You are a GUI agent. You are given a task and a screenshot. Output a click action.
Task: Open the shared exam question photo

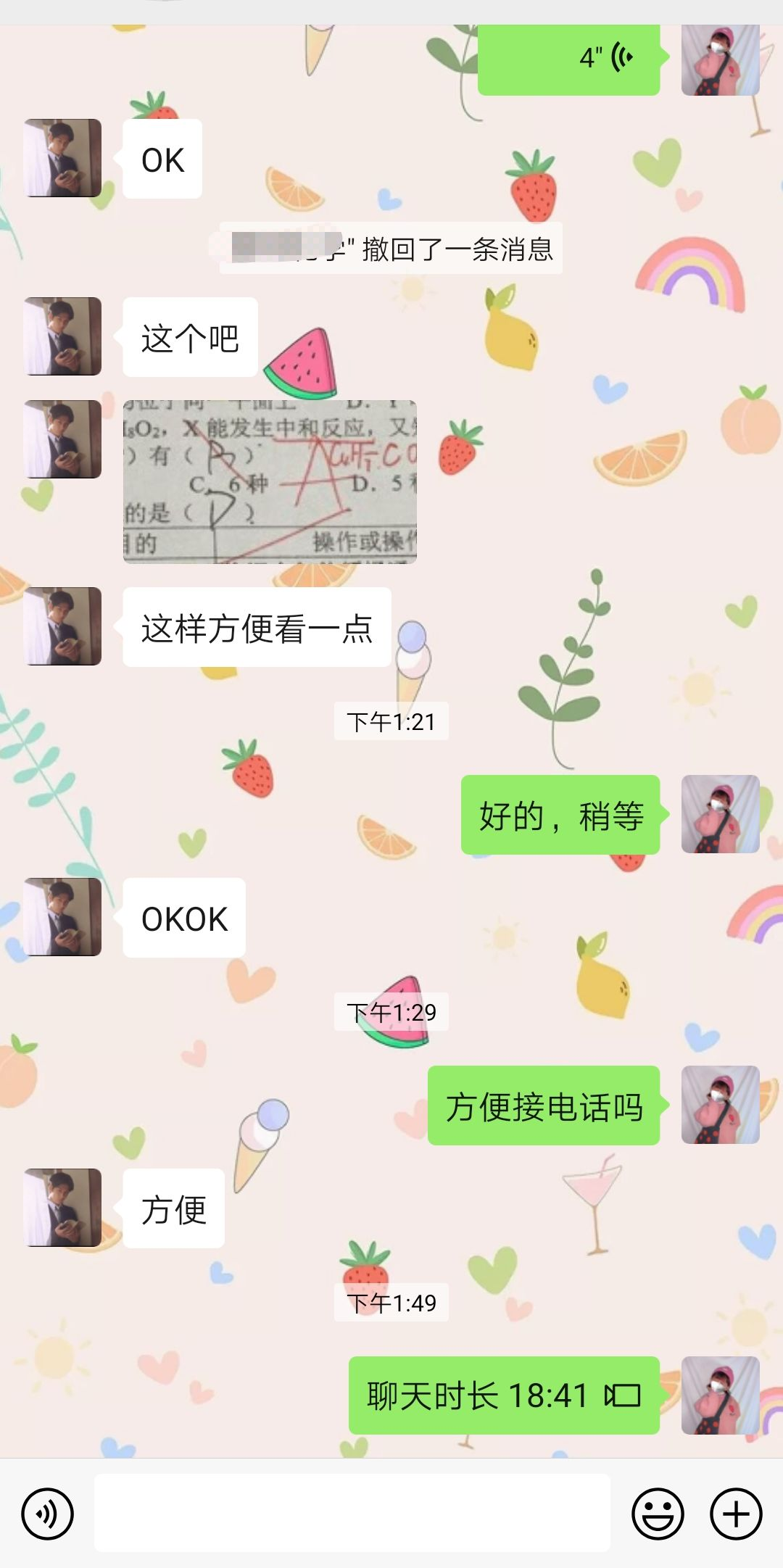[270, 481]
